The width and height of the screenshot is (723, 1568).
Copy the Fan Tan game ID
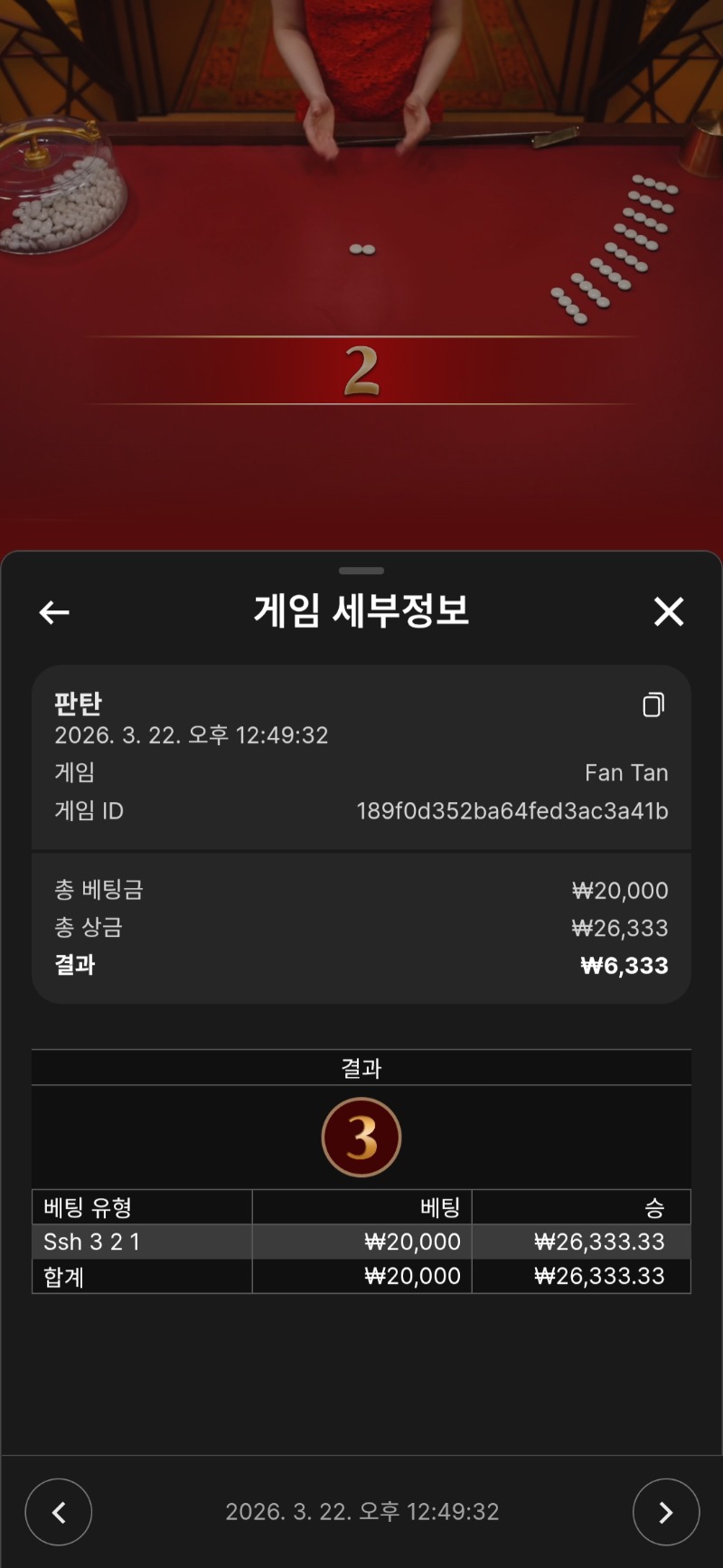pyautogui.click(x=653, y=704)
